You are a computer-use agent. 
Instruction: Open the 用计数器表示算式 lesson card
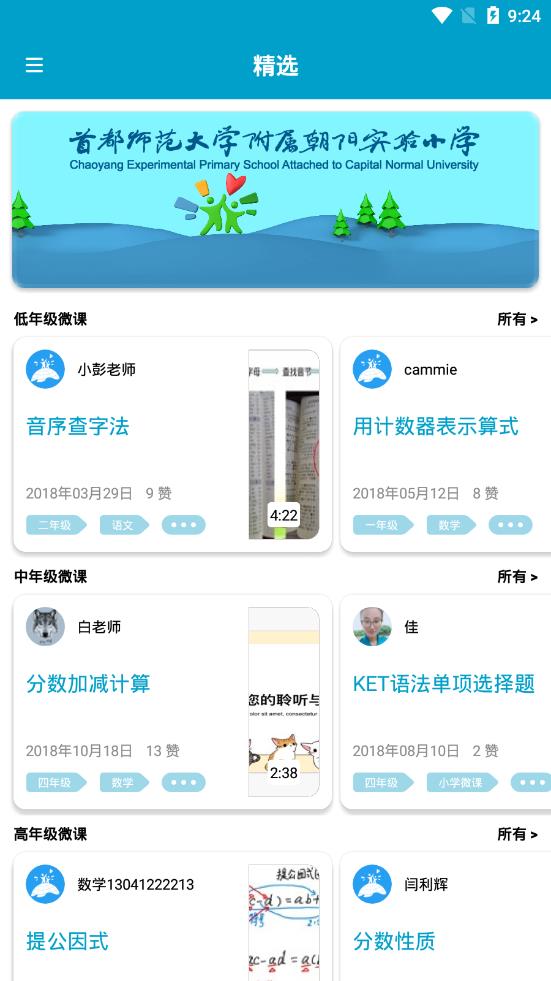coord(446,445)
